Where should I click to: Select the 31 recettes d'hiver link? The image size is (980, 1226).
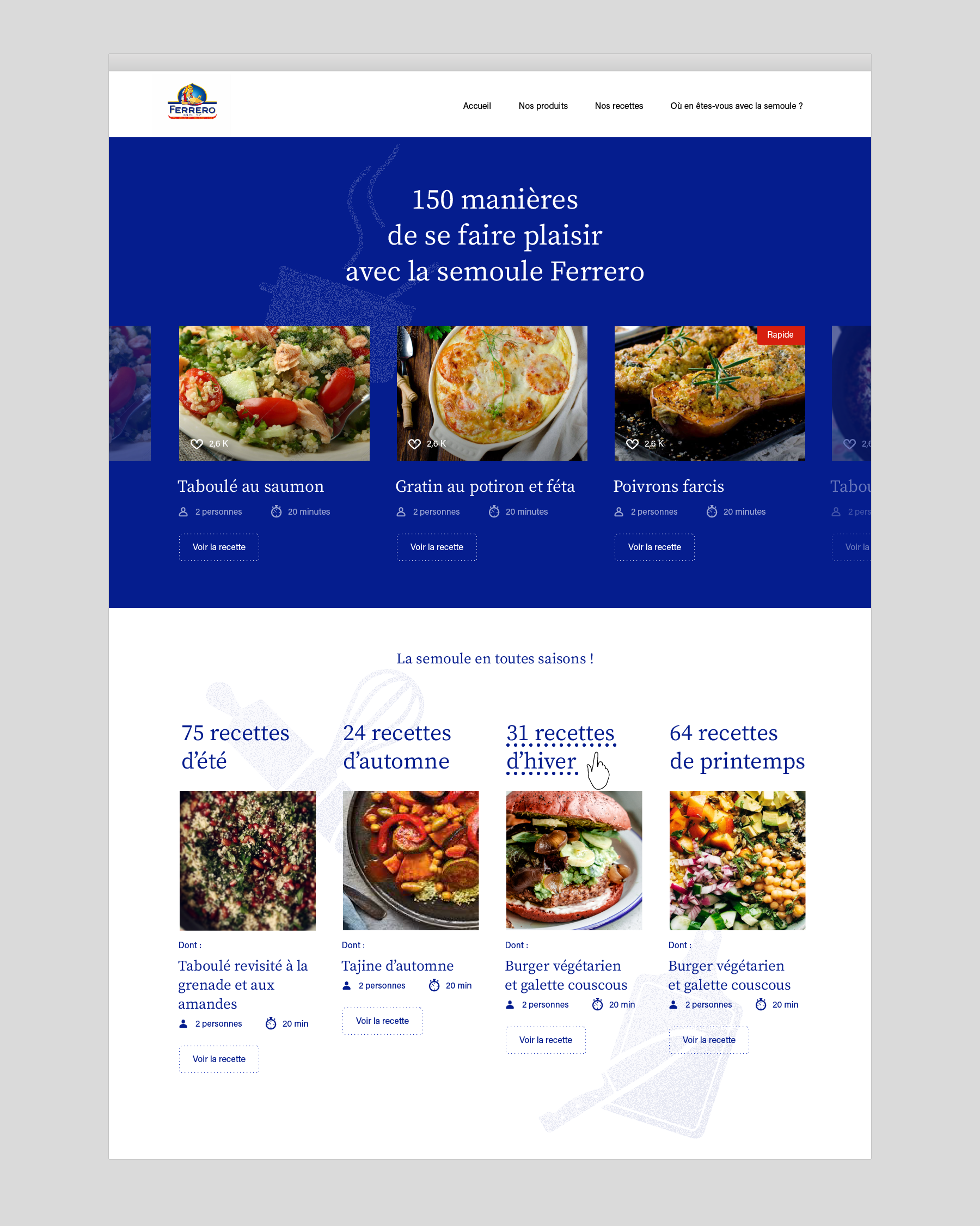tap(560, 747)
